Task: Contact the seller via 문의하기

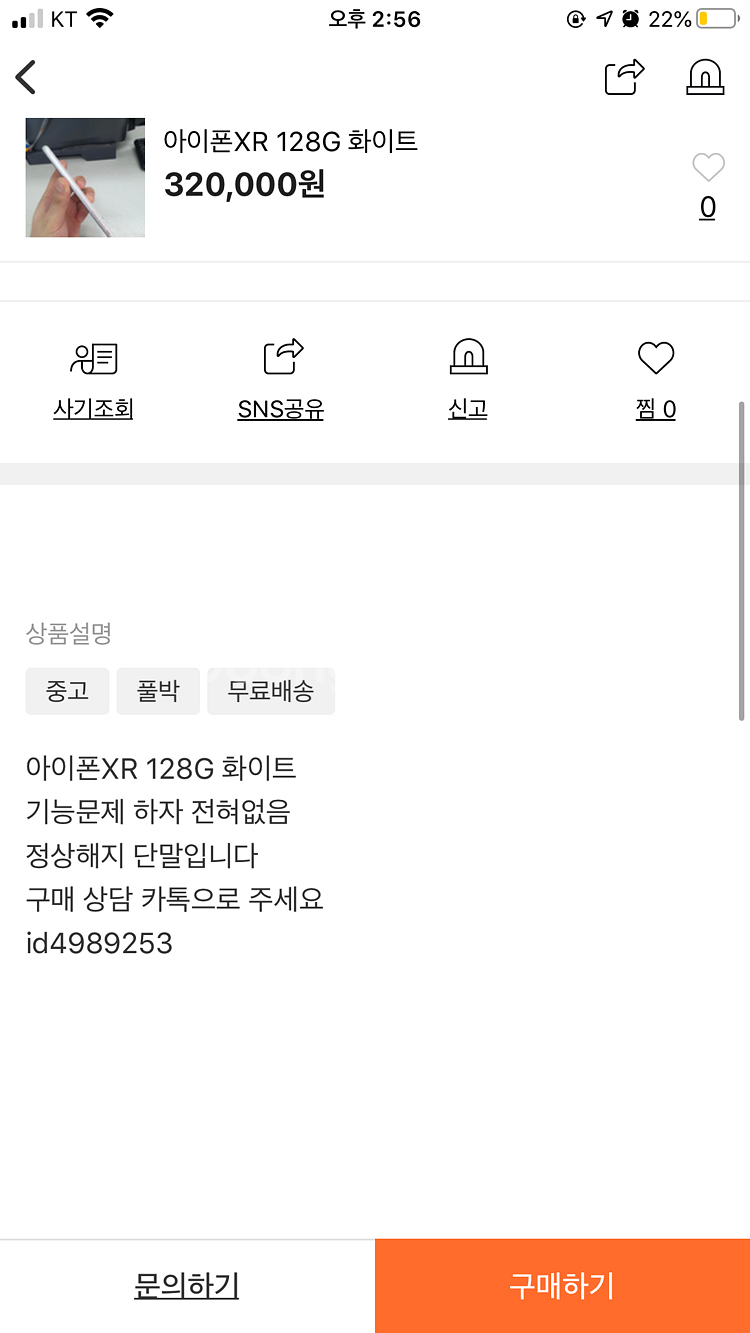Action: pyautogui.click(x=187, y=1286)
